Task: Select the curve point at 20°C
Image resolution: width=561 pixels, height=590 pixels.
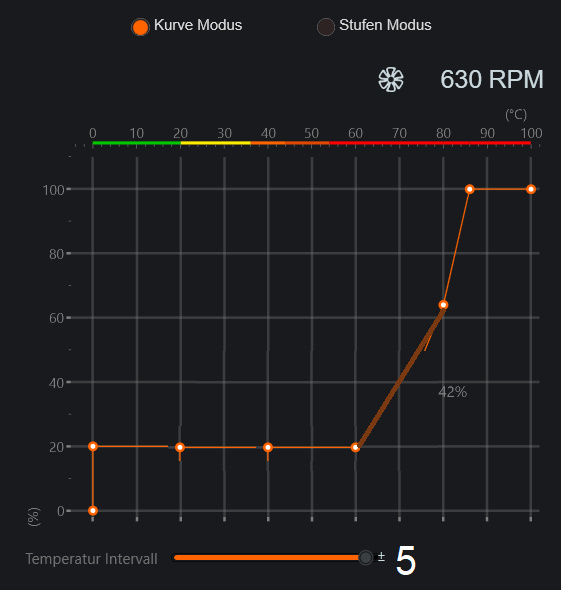Action: click(x=180, y=447)
